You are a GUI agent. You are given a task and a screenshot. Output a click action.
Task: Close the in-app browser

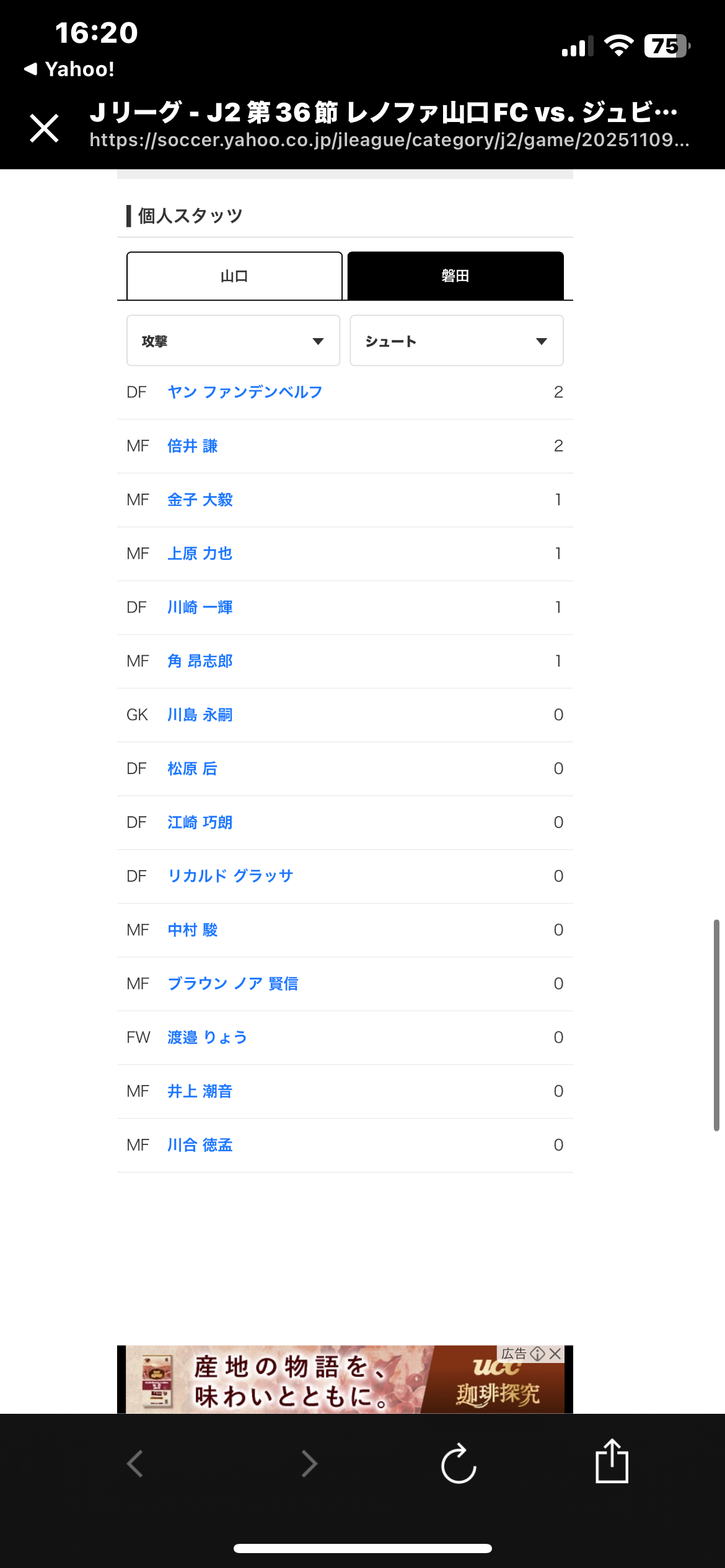(45, 128)
